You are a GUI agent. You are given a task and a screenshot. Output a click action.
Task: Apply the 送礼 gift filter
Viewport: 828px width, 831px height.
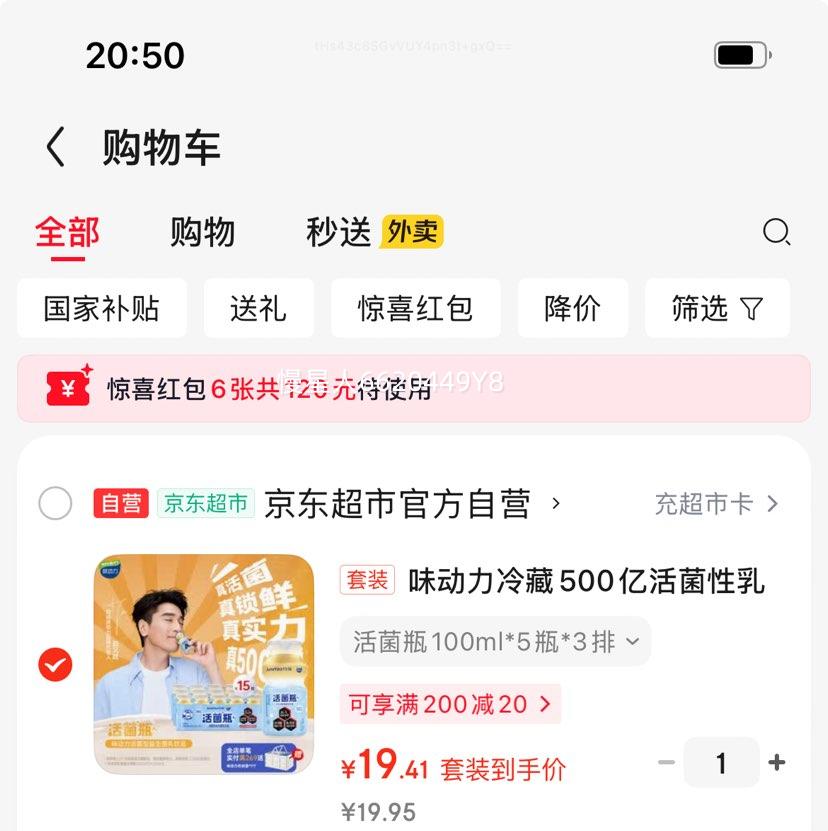click(x=258, y=310)
